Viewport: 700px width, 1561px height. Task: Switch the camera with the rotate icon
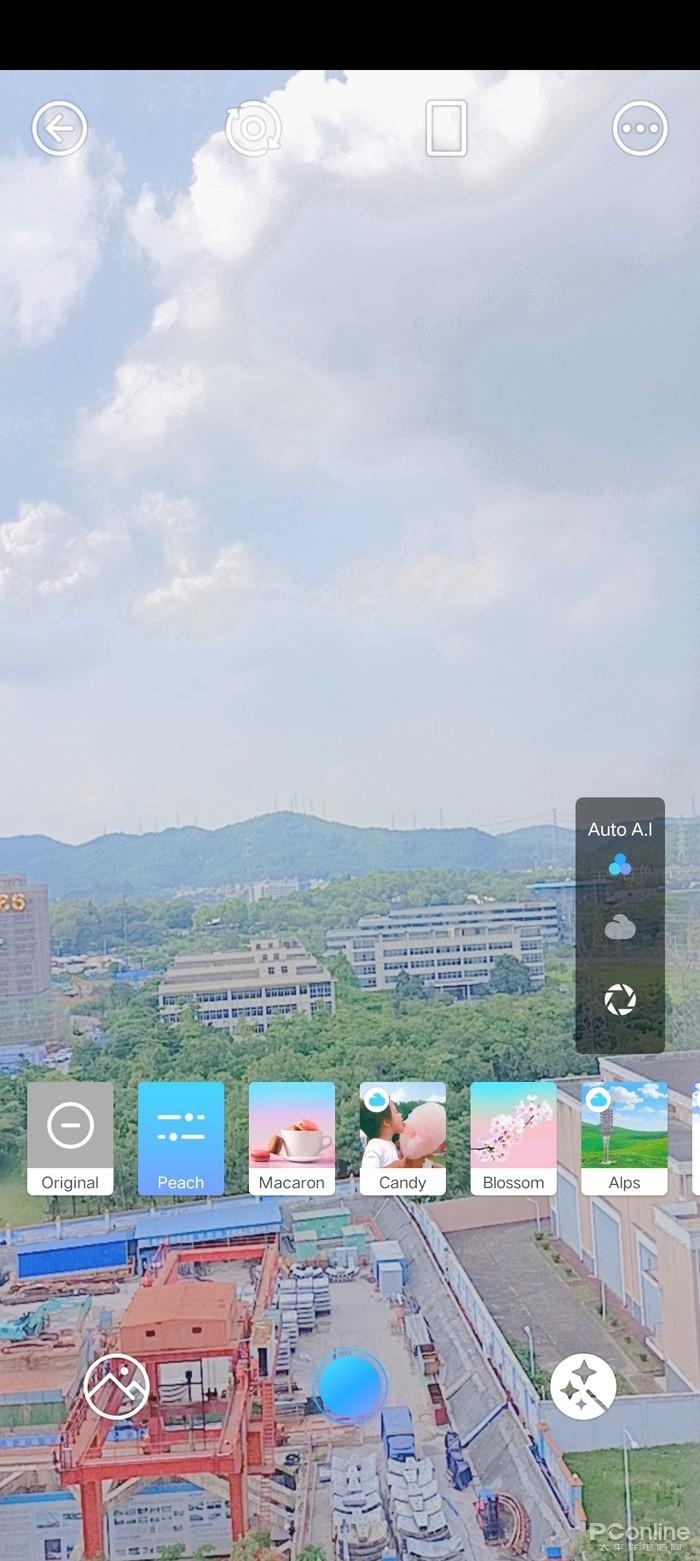pos(253,128)
